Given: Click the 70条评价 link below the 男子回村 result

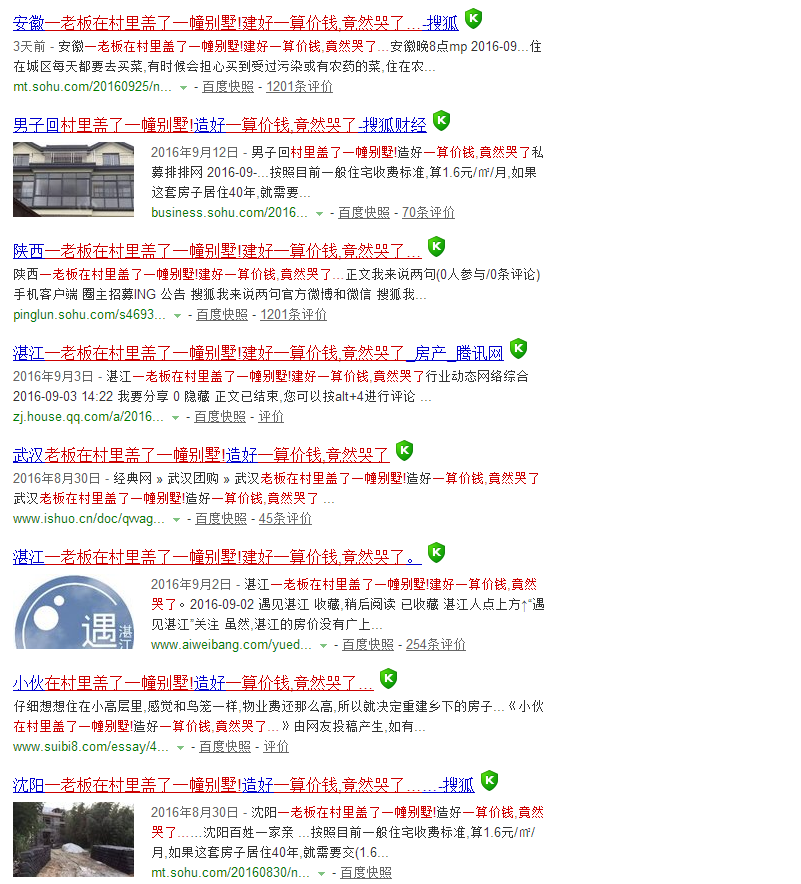Looking at the screenshot, I should point(427,212).
